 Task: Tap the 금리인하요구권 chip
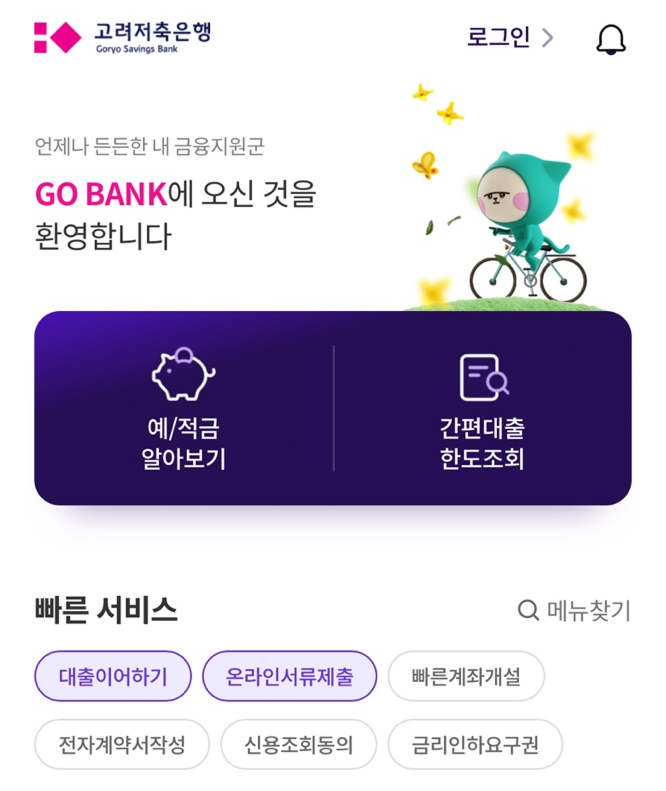(475, 744)
